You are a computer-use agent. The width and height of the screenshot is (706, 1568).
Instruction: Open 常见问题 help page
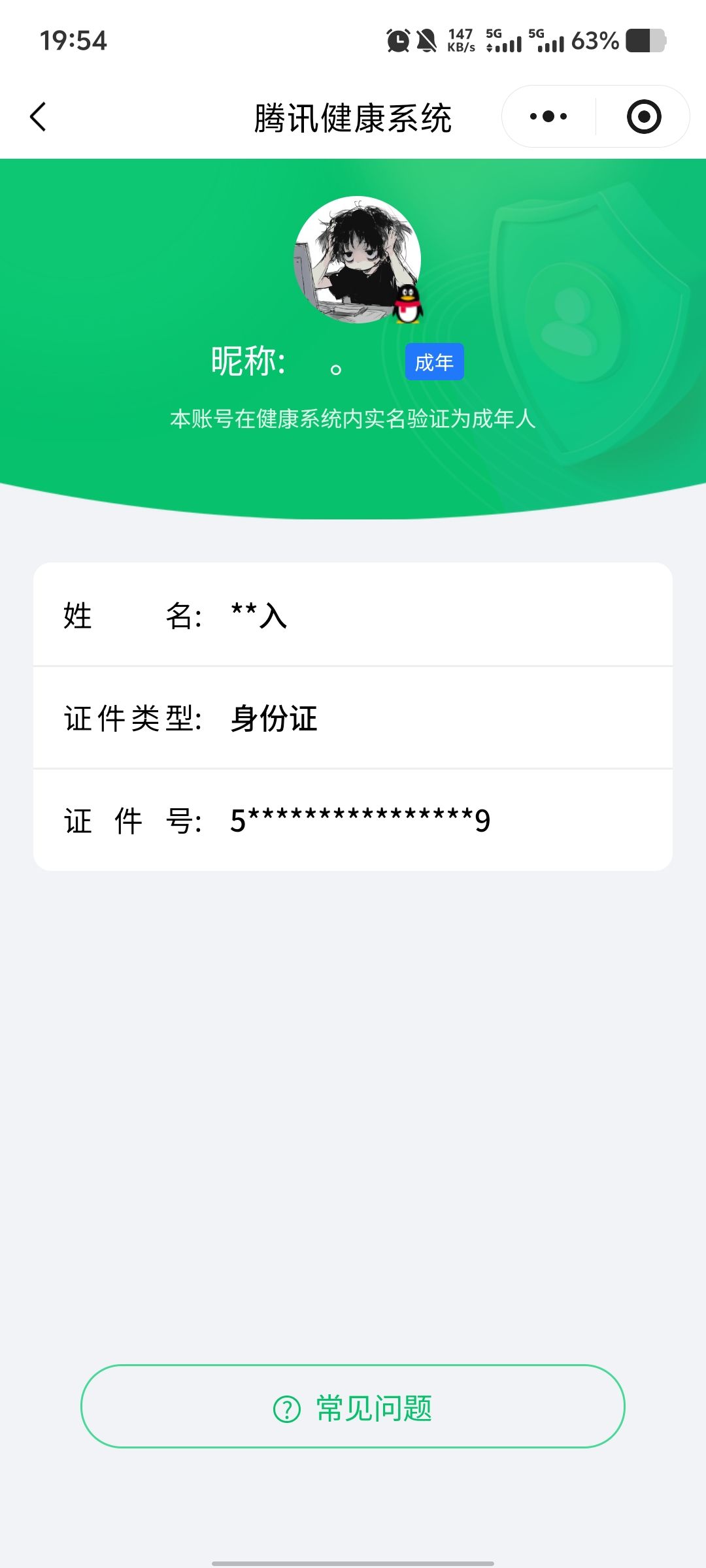[353, 1407]
